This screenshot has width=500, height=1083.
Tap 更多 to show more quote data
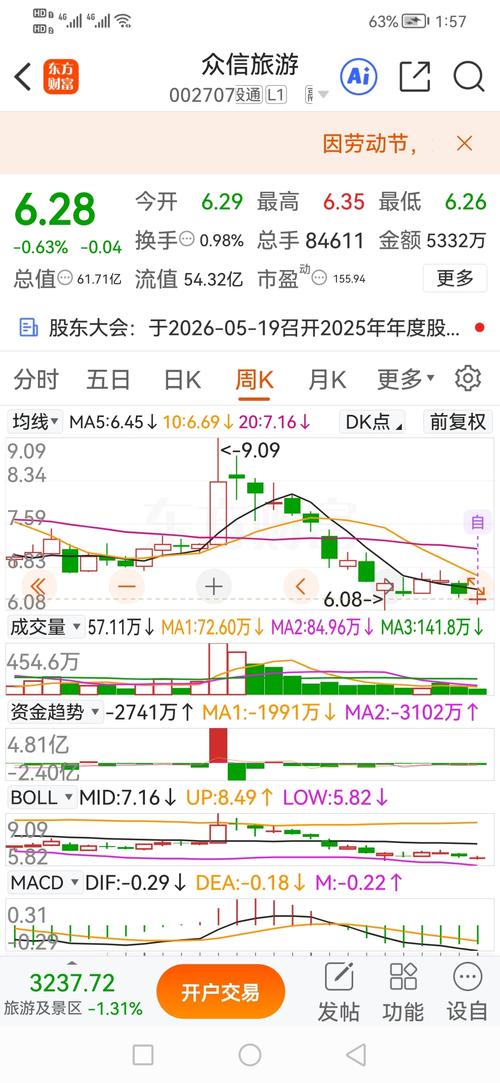tap(455, 278)
